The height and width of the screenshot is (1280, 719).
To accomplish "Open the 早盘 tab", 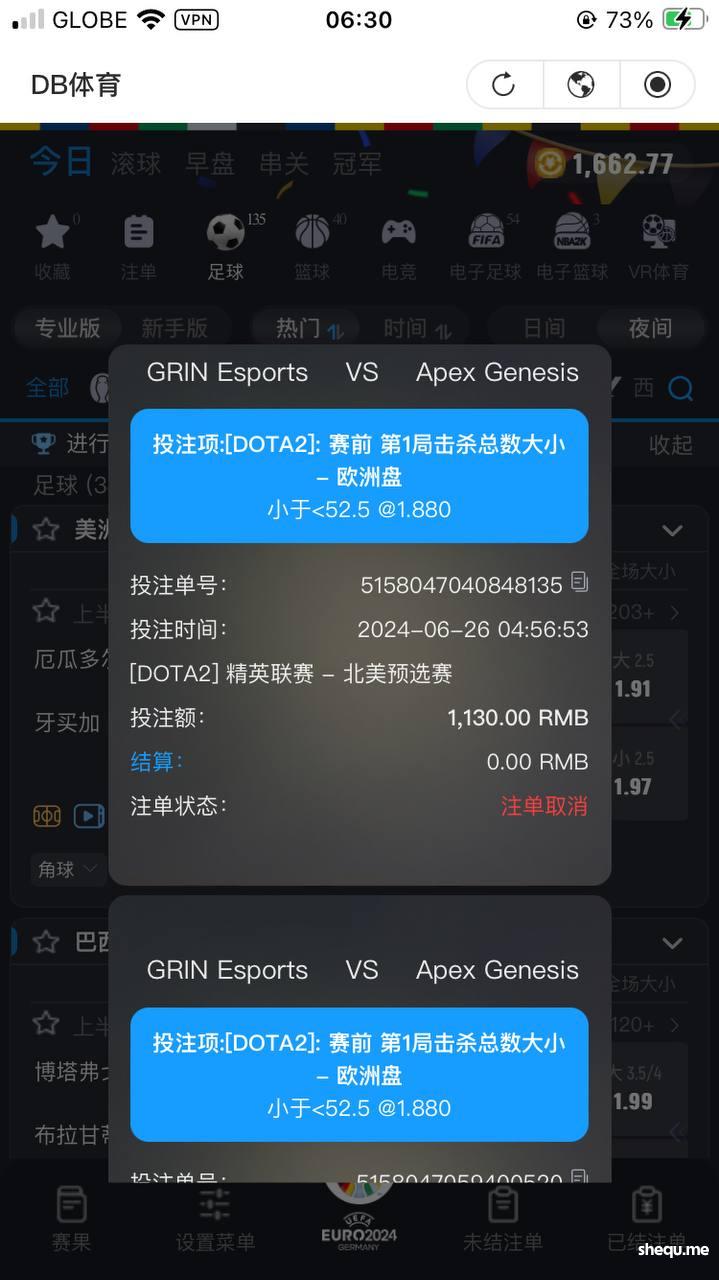I will pyautogui.click(x=210, y=163).
